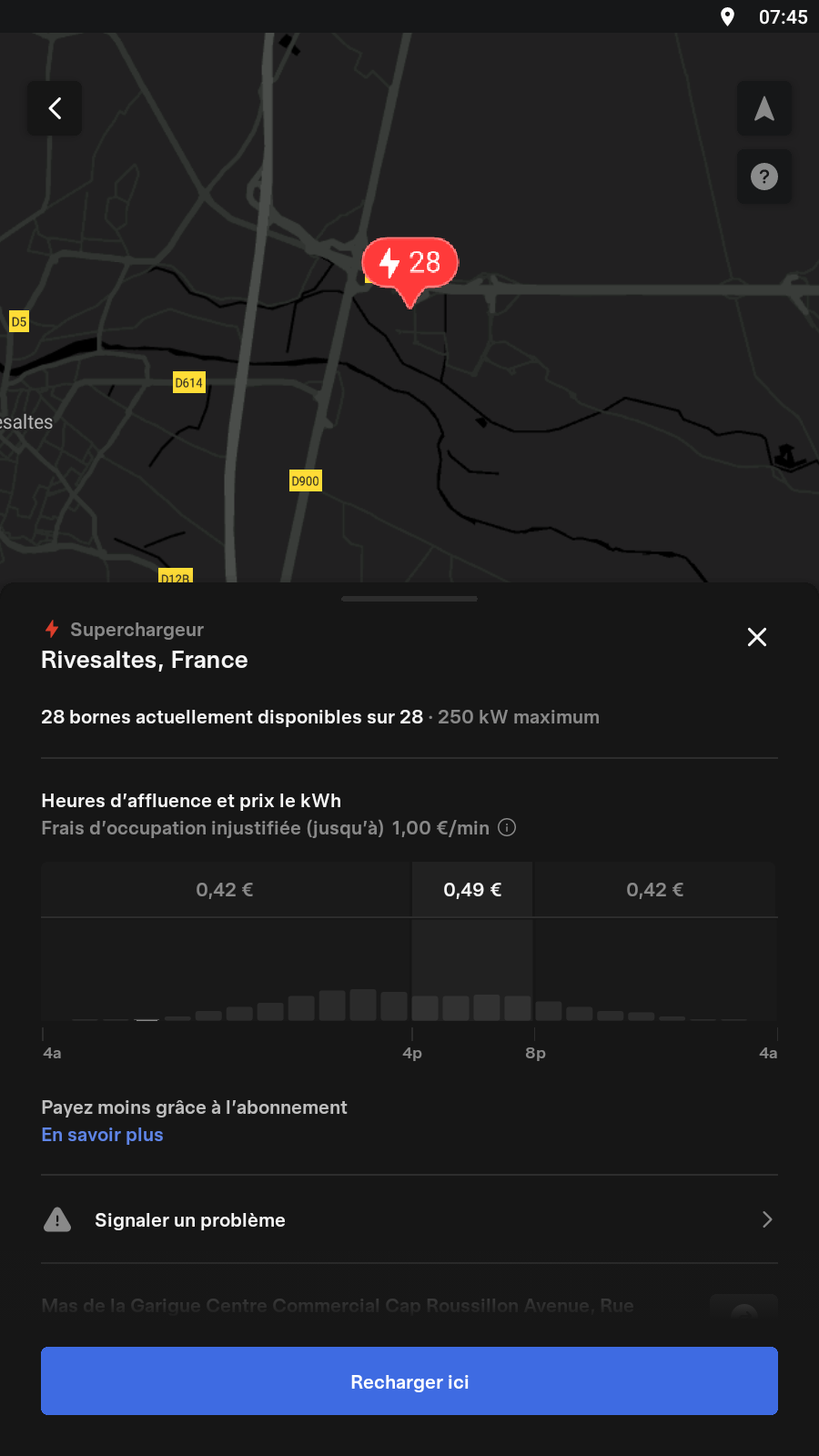
Task: Open the map help question mark
Action: pyautogui.click(x=764, y=177)
